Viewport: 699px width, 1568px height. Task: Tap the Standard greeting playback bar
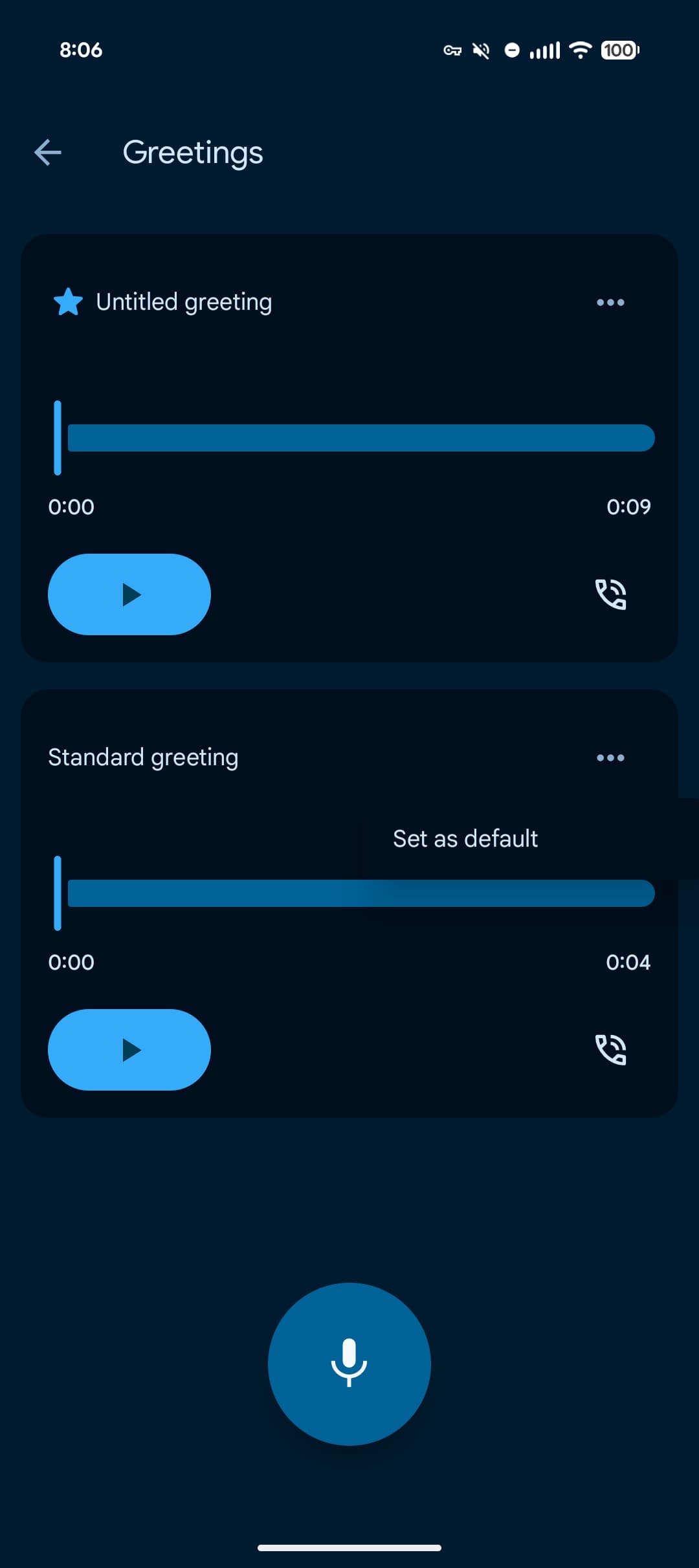(360, 893)
